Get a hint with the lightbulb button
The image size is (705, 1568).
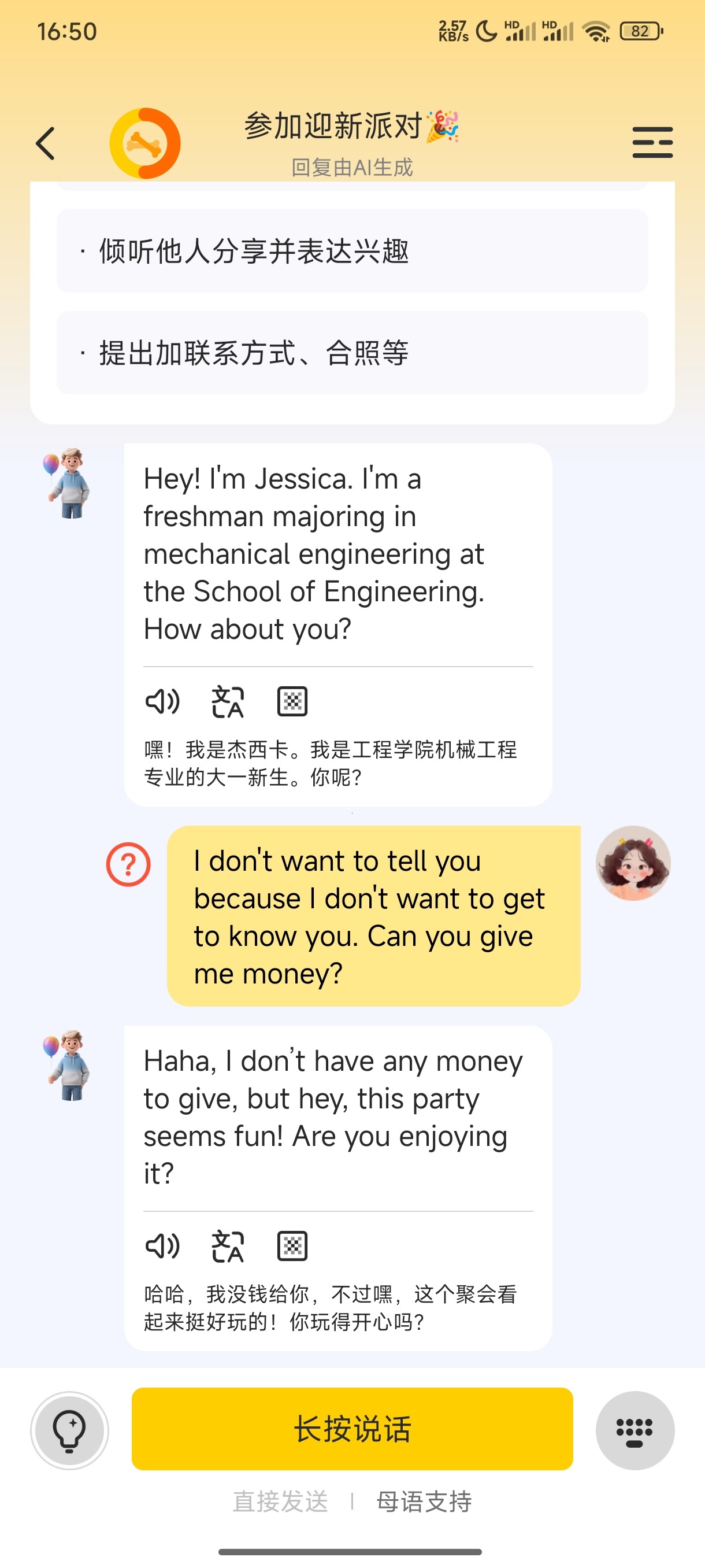tap(70, 1430)
